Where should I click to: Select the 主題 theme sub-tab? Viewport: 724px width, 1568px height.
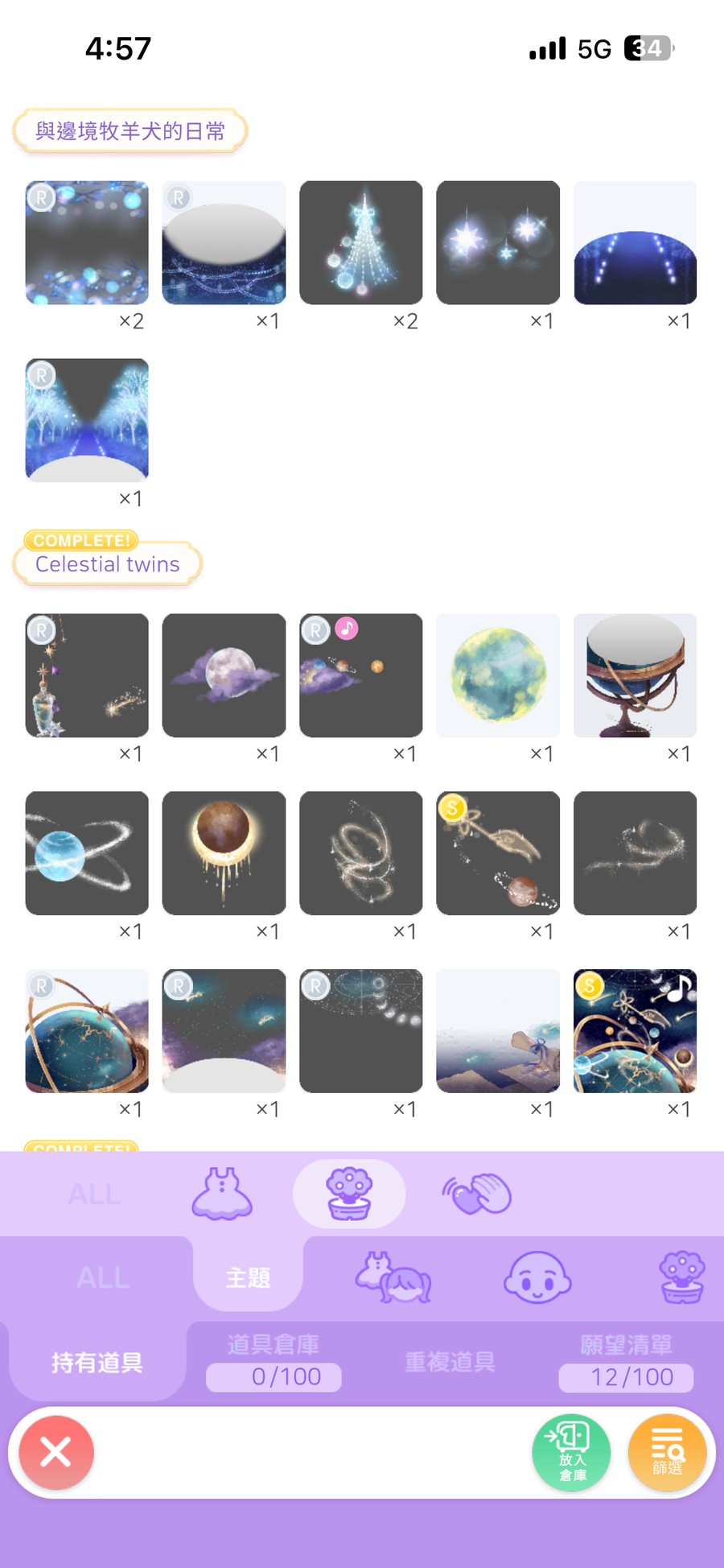tap(248, 1277)
